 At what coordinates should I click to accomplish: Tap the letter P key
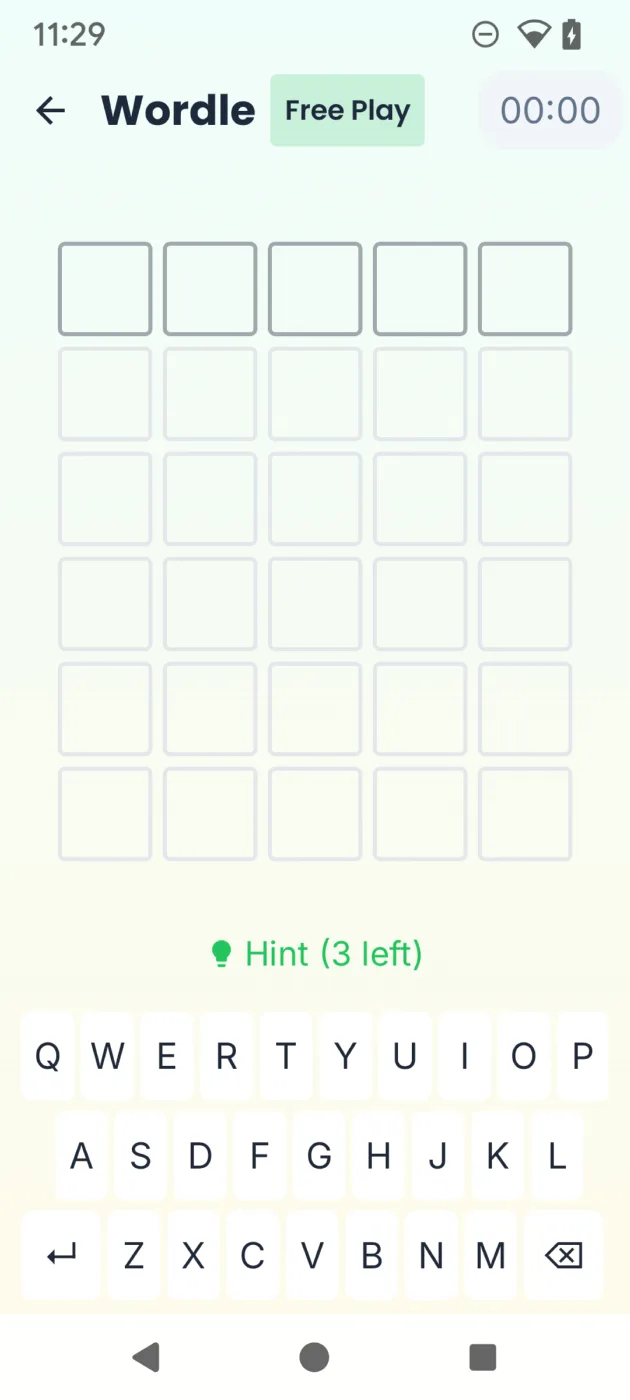(x=583, y=1056)
